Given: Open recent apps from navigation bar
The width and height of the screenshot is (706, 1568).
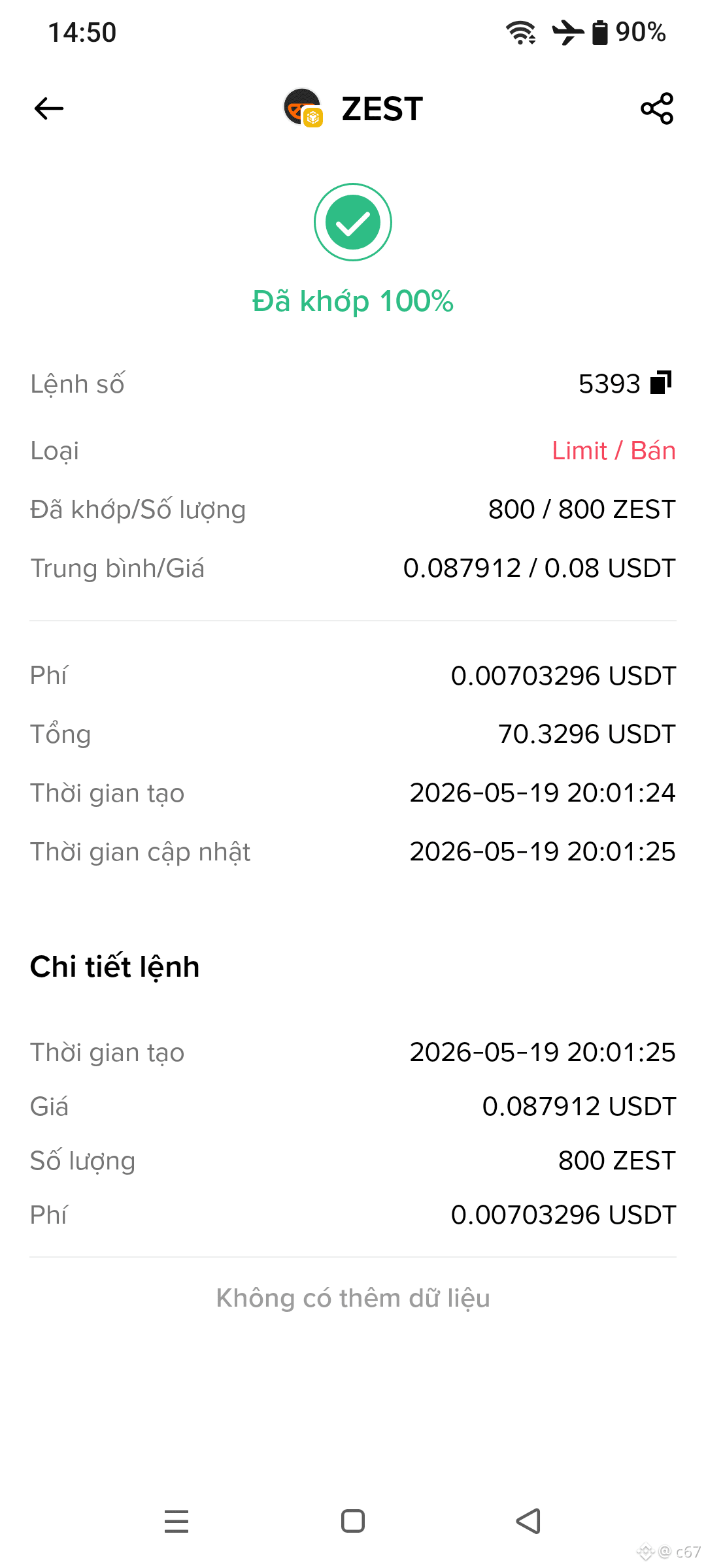Looking at the screenshot, I should [x=176, y=1521].
